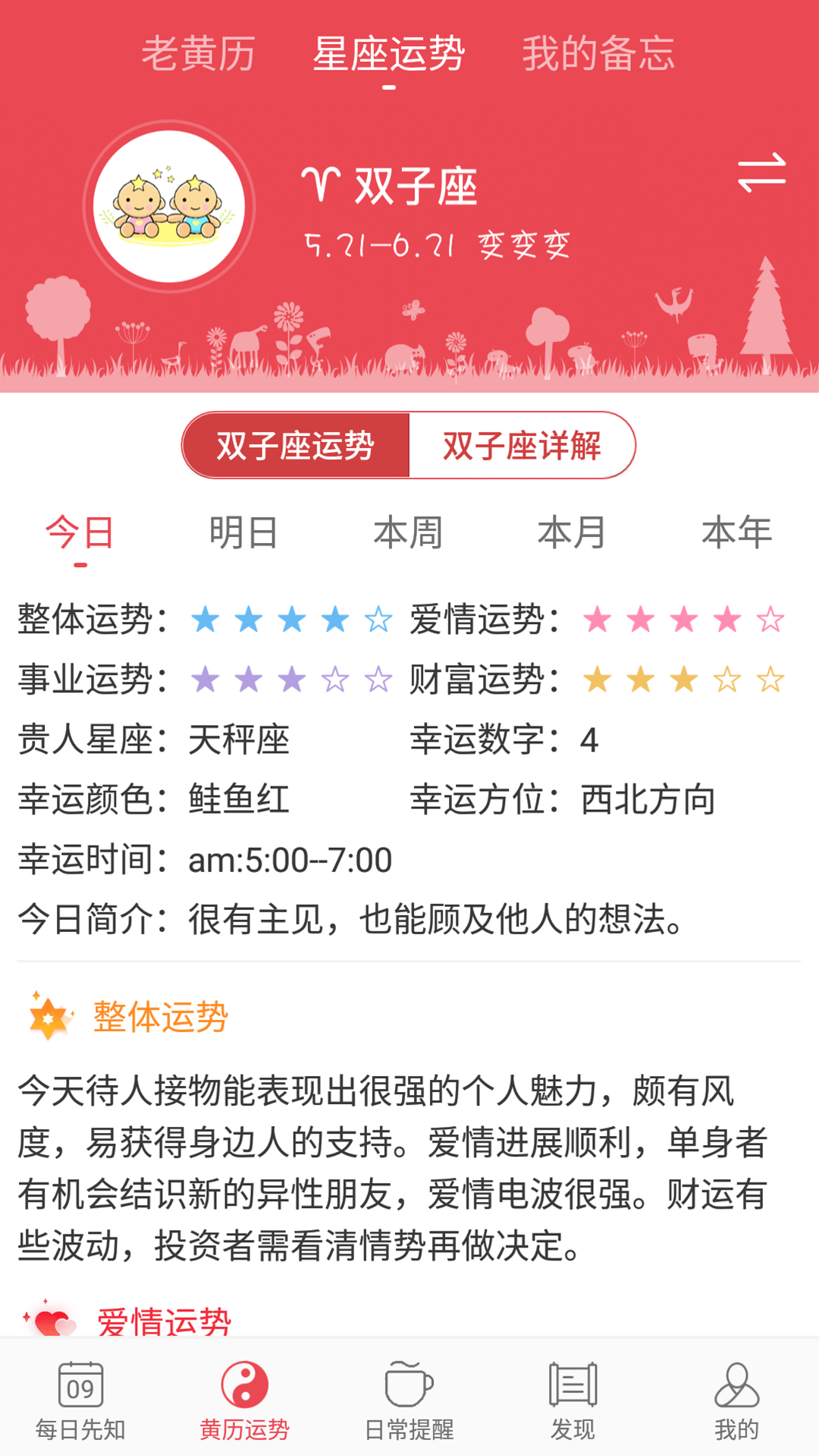This screenshot has height=1456, width=819.
Task: Switch to the 老黄历 tab
Action: [199, 55]
